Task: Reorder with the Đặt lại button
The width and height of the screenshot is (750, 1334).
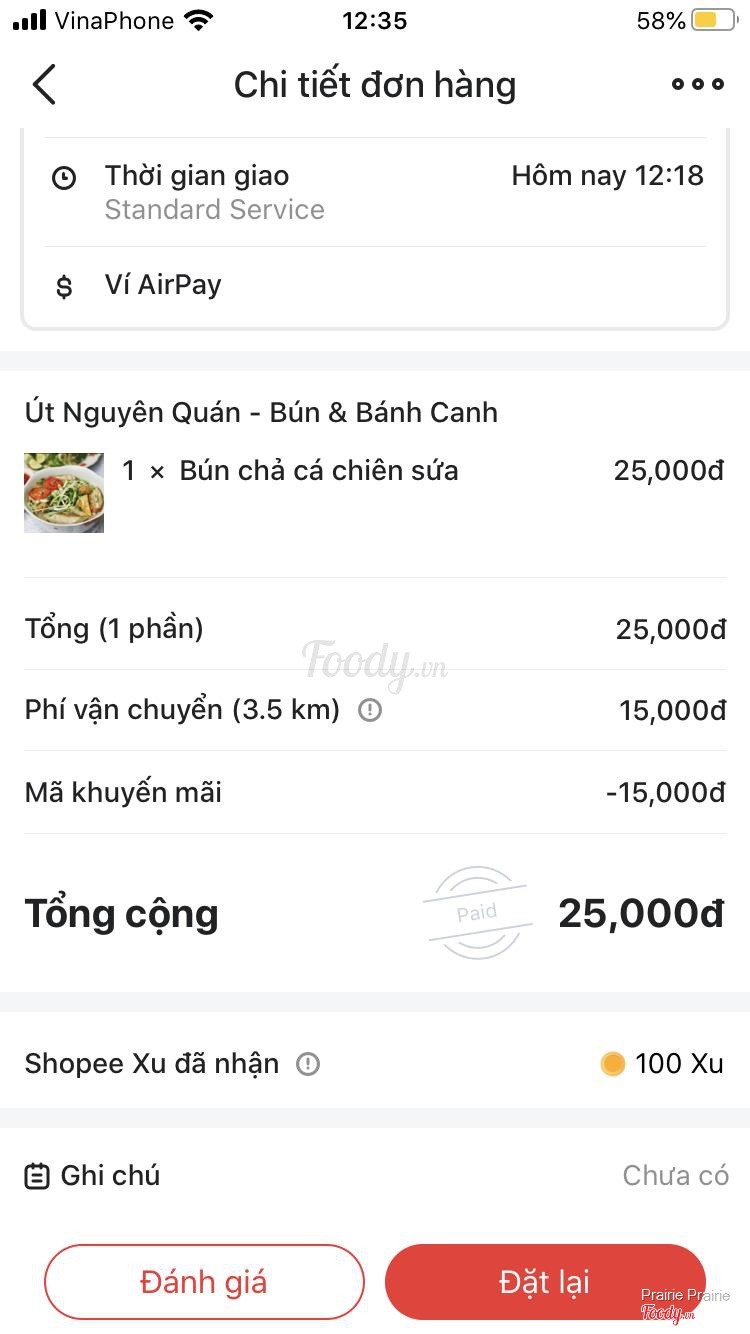Action: click(545, 1282)
